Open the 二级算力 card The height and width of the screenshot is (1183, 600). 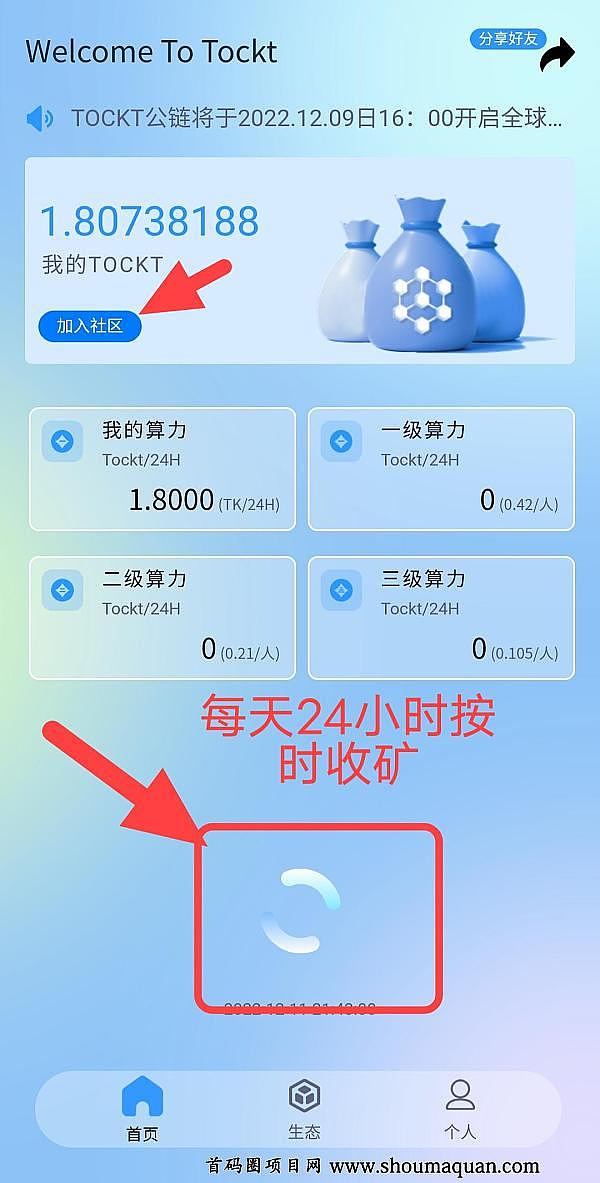click(x=162, y=618)
